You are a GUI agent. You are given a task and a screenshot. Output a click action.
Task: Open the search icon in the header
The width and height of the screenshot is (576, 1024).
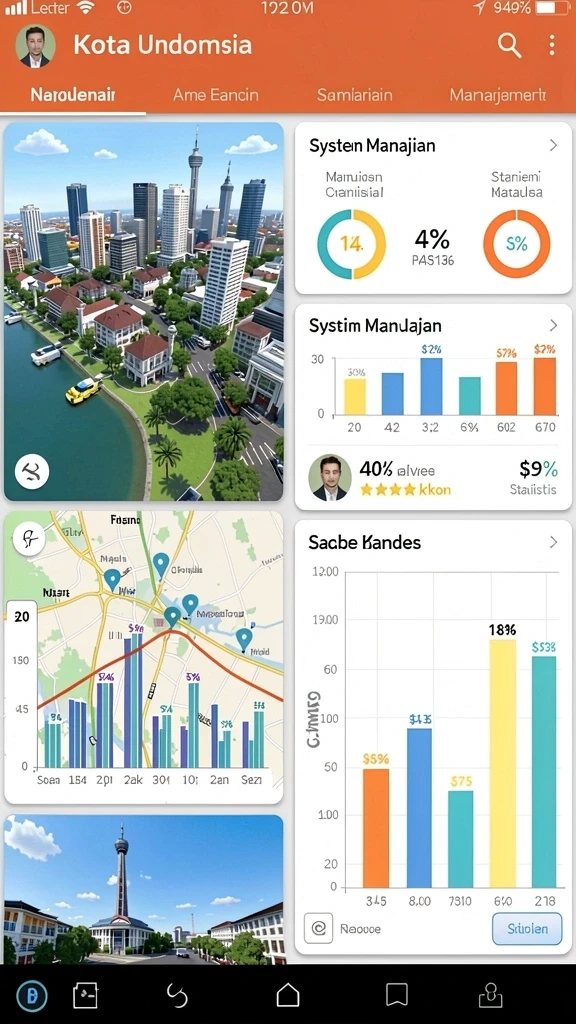point(509,45)
